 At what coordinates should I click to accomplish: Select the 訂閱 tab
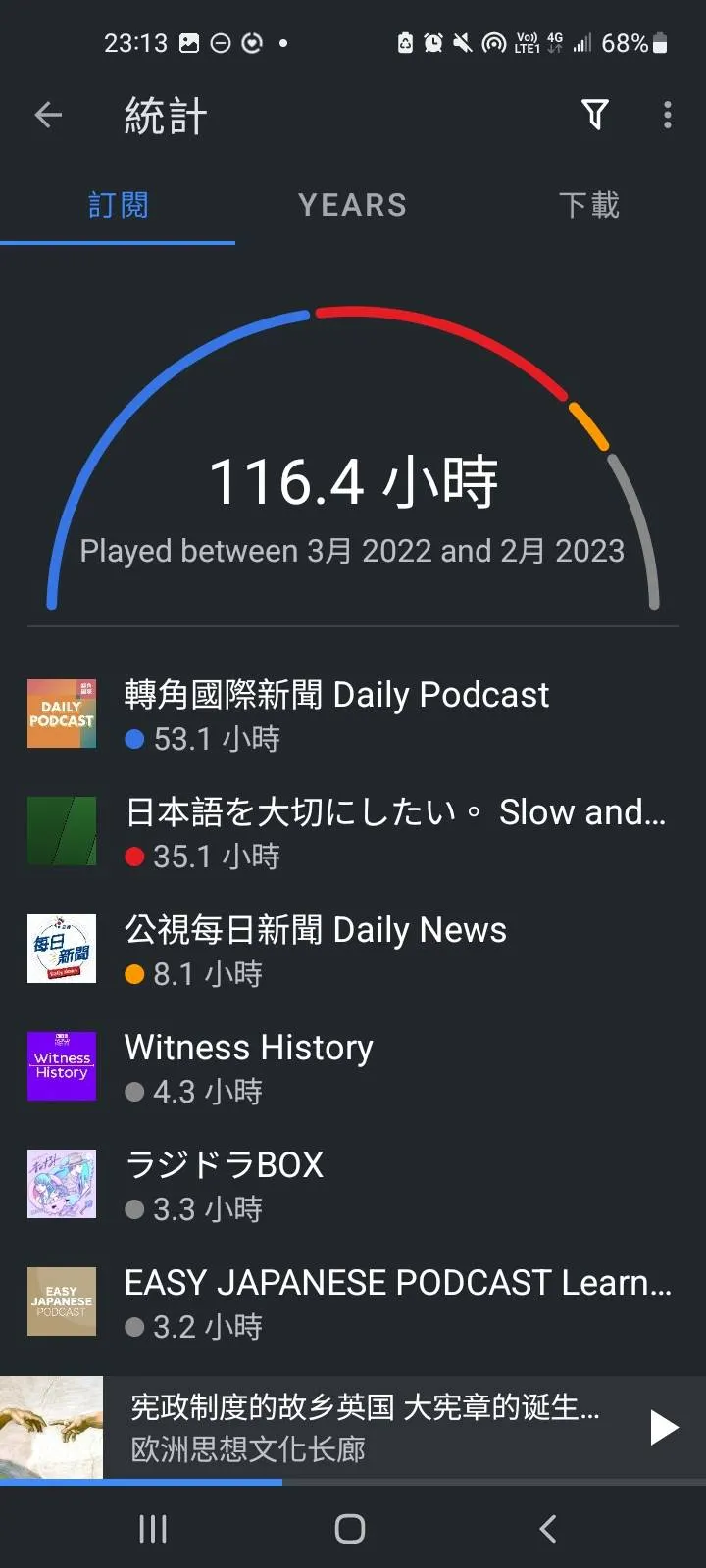click(x=118, y=204)
